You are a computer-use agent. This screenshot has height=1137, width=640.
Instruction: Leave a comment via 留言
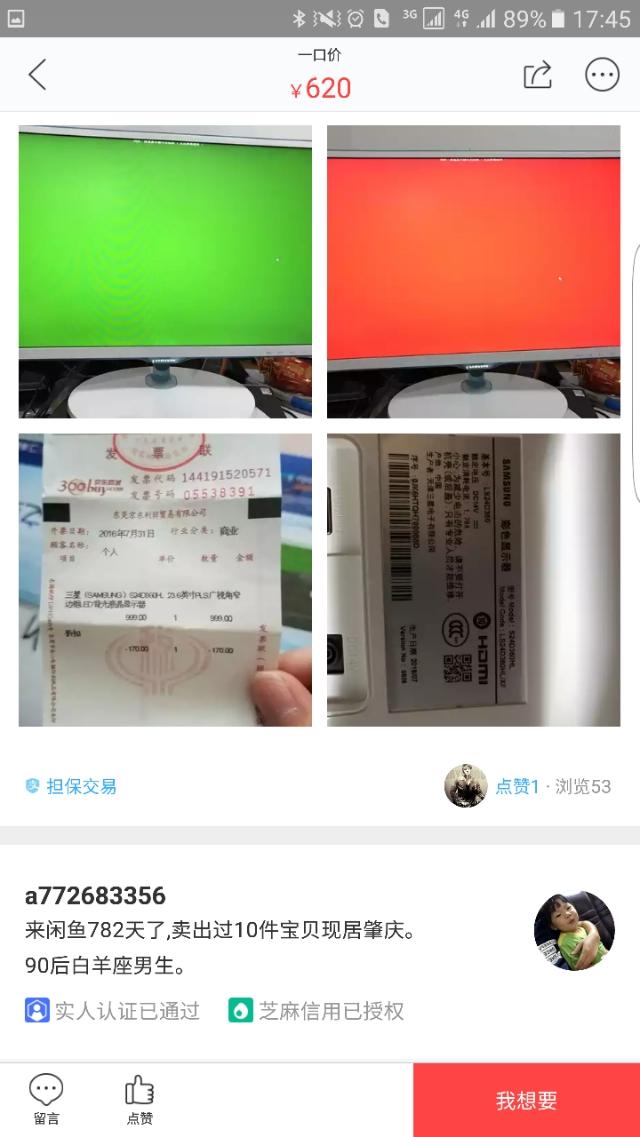coord(46,1100)
